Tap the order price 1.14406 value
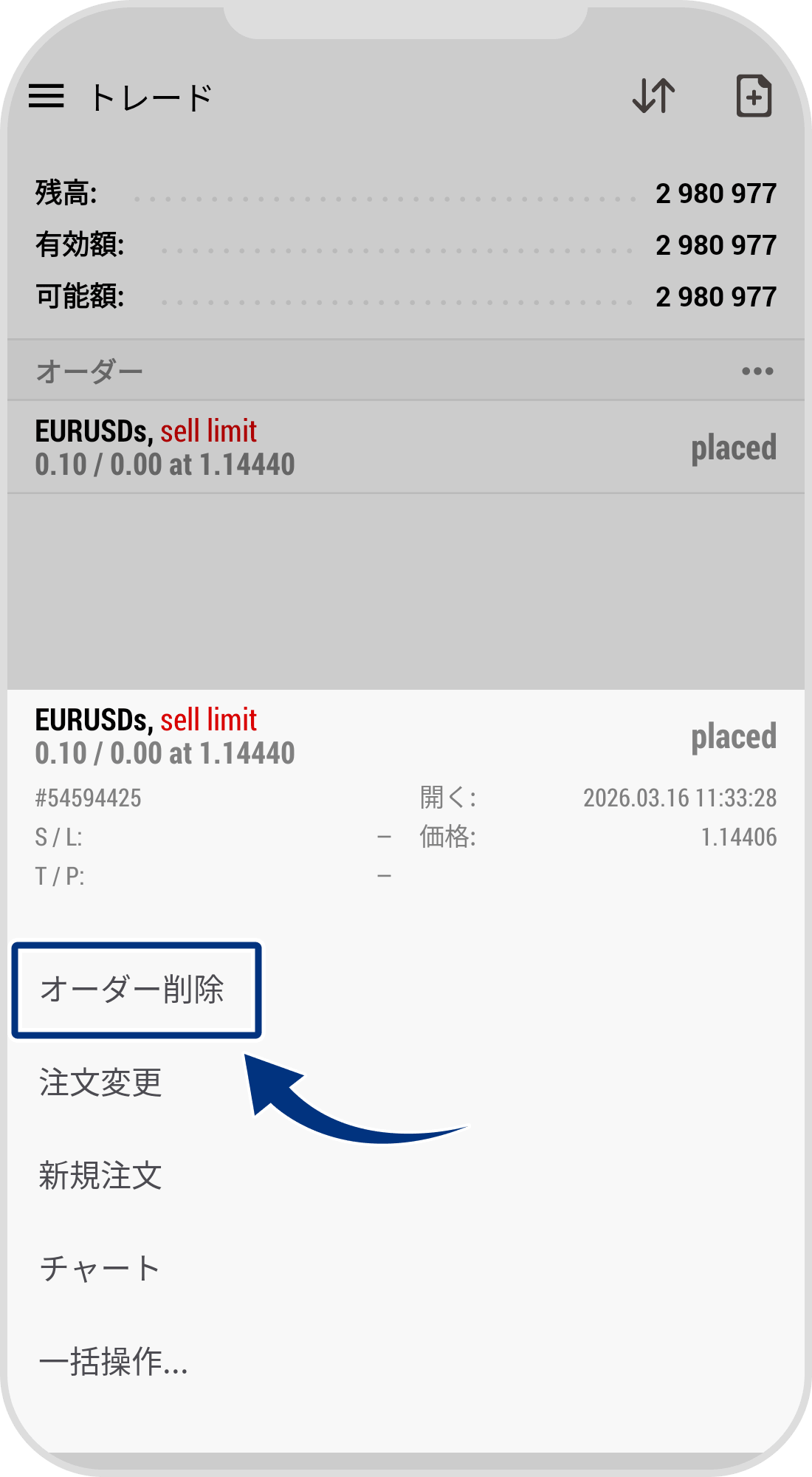 click(738, 837)
